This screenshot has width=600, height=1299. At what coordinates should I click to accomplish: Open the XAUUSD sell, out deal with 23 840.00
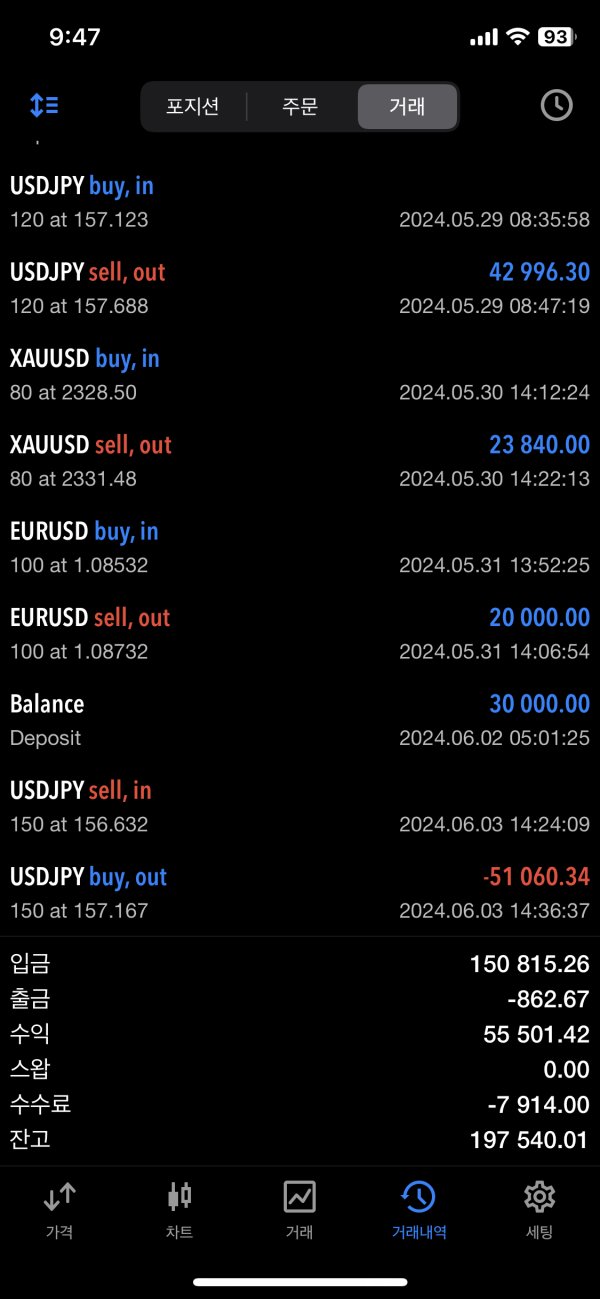tap(300, 461)
